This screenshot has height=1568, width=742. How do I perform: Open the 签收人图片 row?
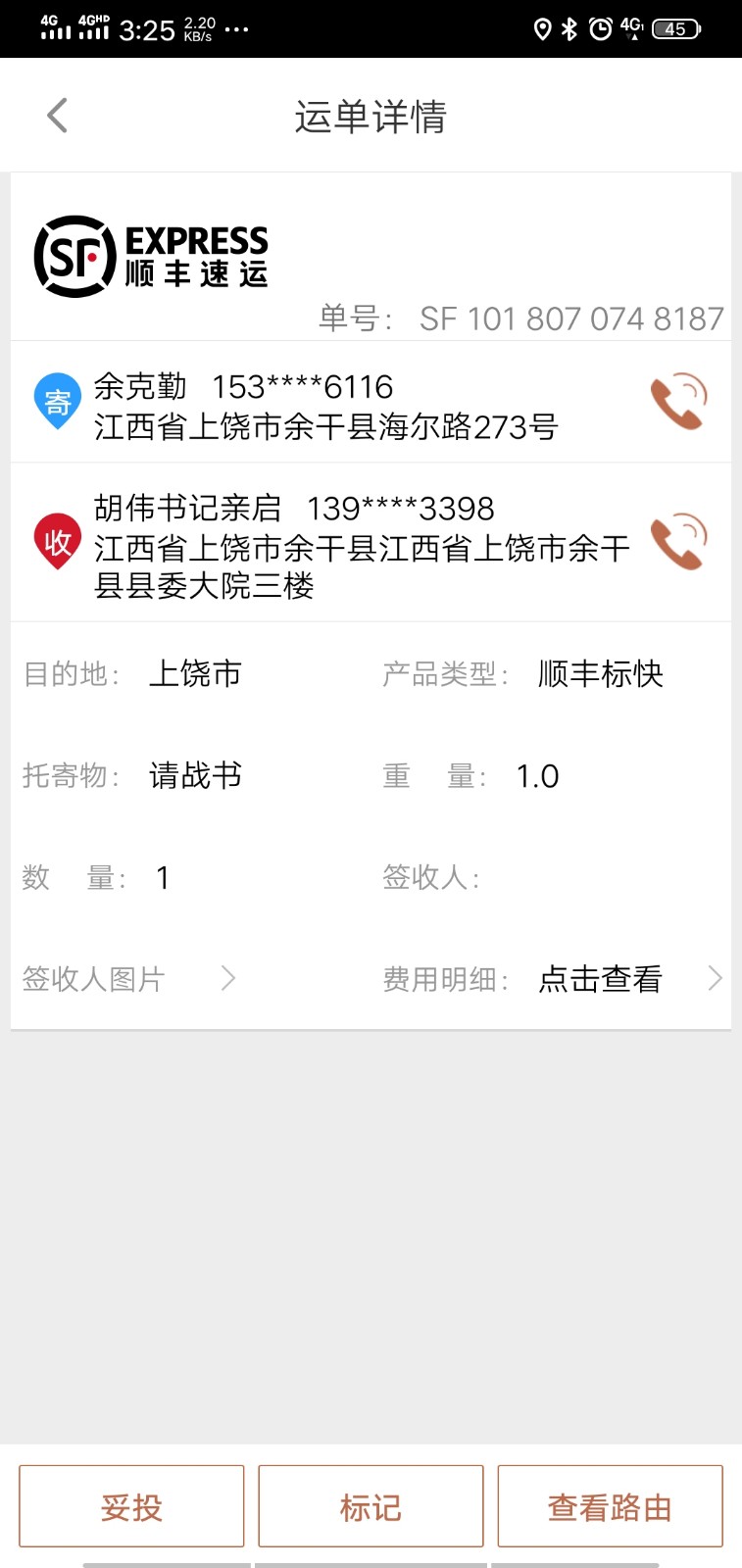(129, 978)
